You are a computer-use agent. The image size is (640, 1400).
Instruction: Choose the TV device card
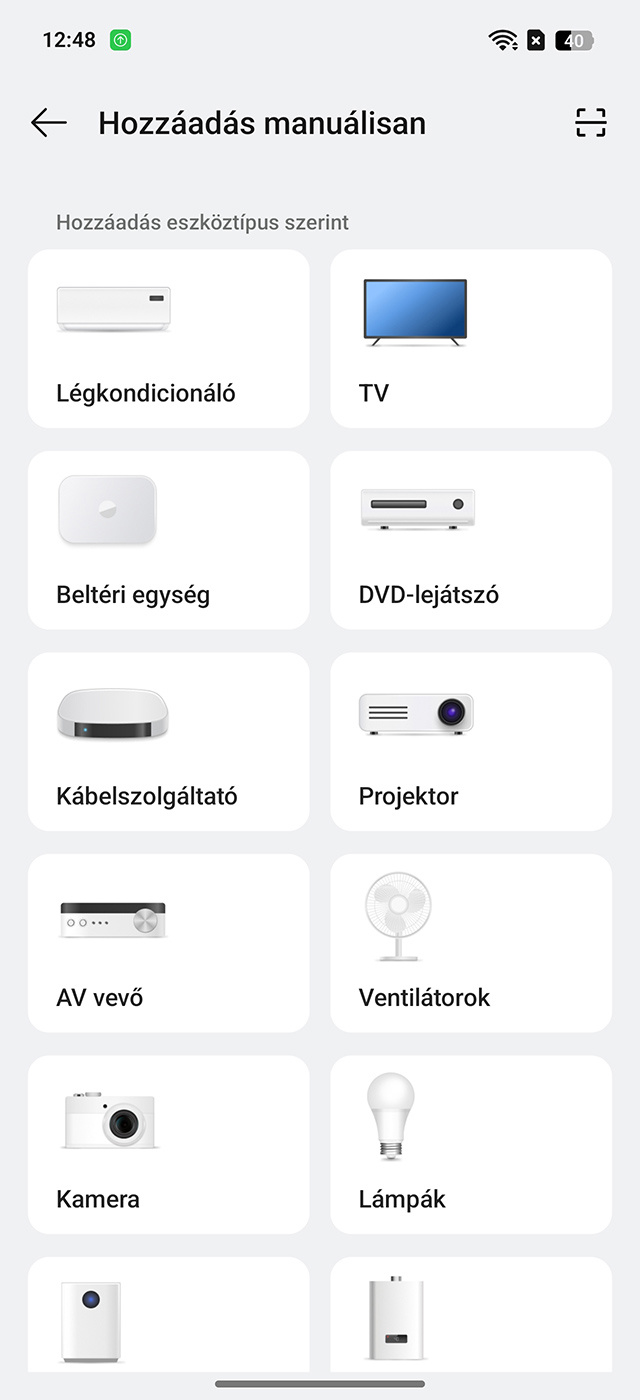coord(471,339)
